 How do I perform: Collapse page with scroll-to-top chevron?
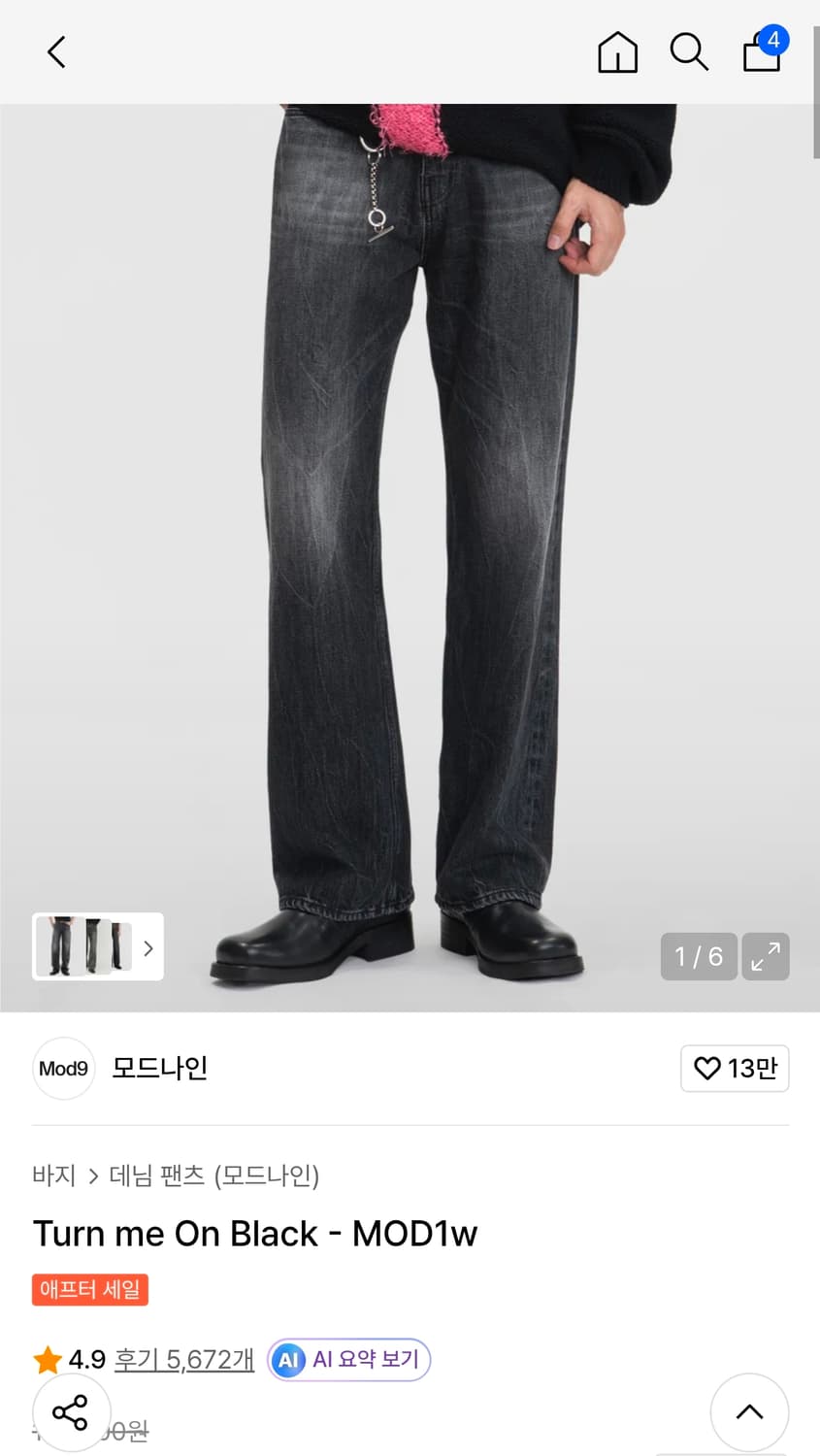(749, 1412)
